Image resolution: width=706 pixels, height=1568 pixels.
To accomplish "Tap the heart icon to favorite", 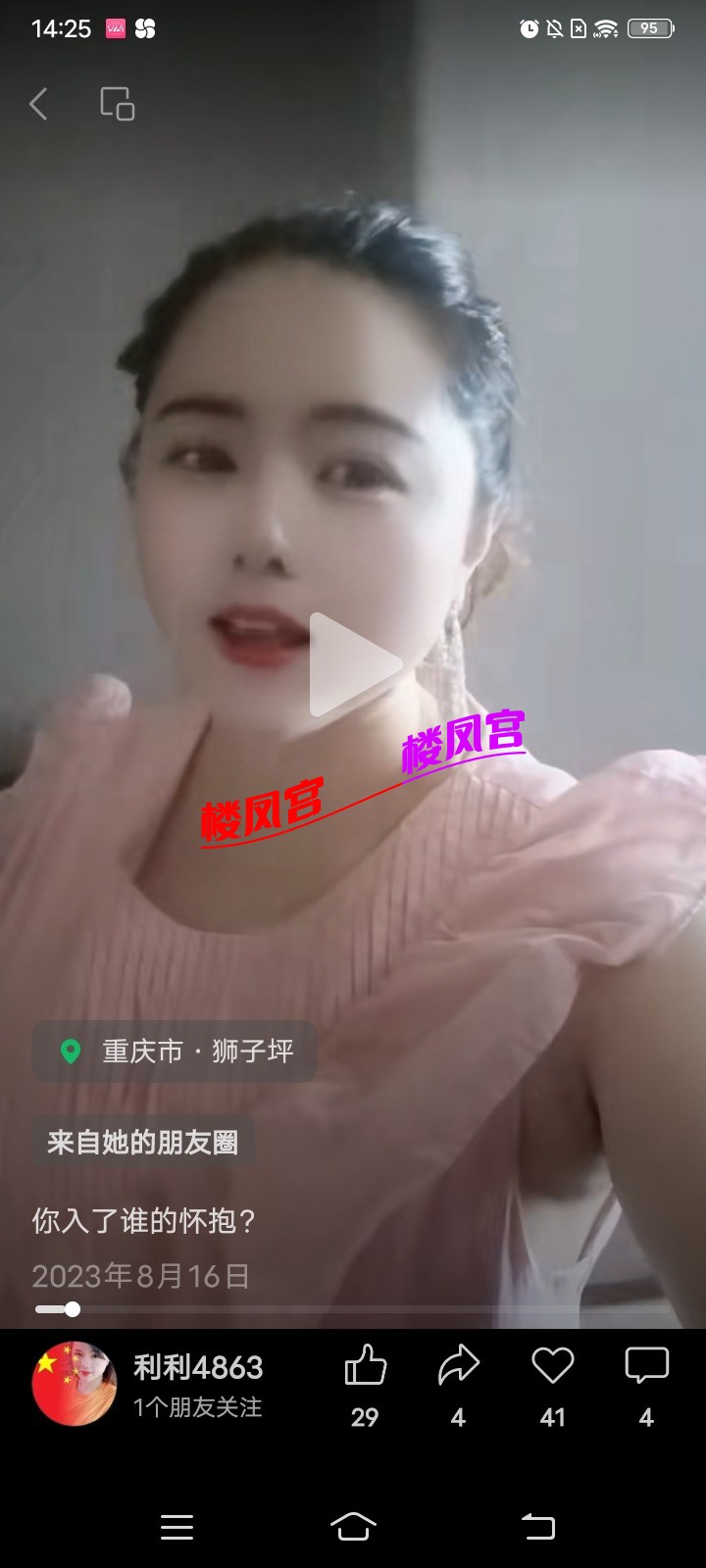I will 552,1366.
